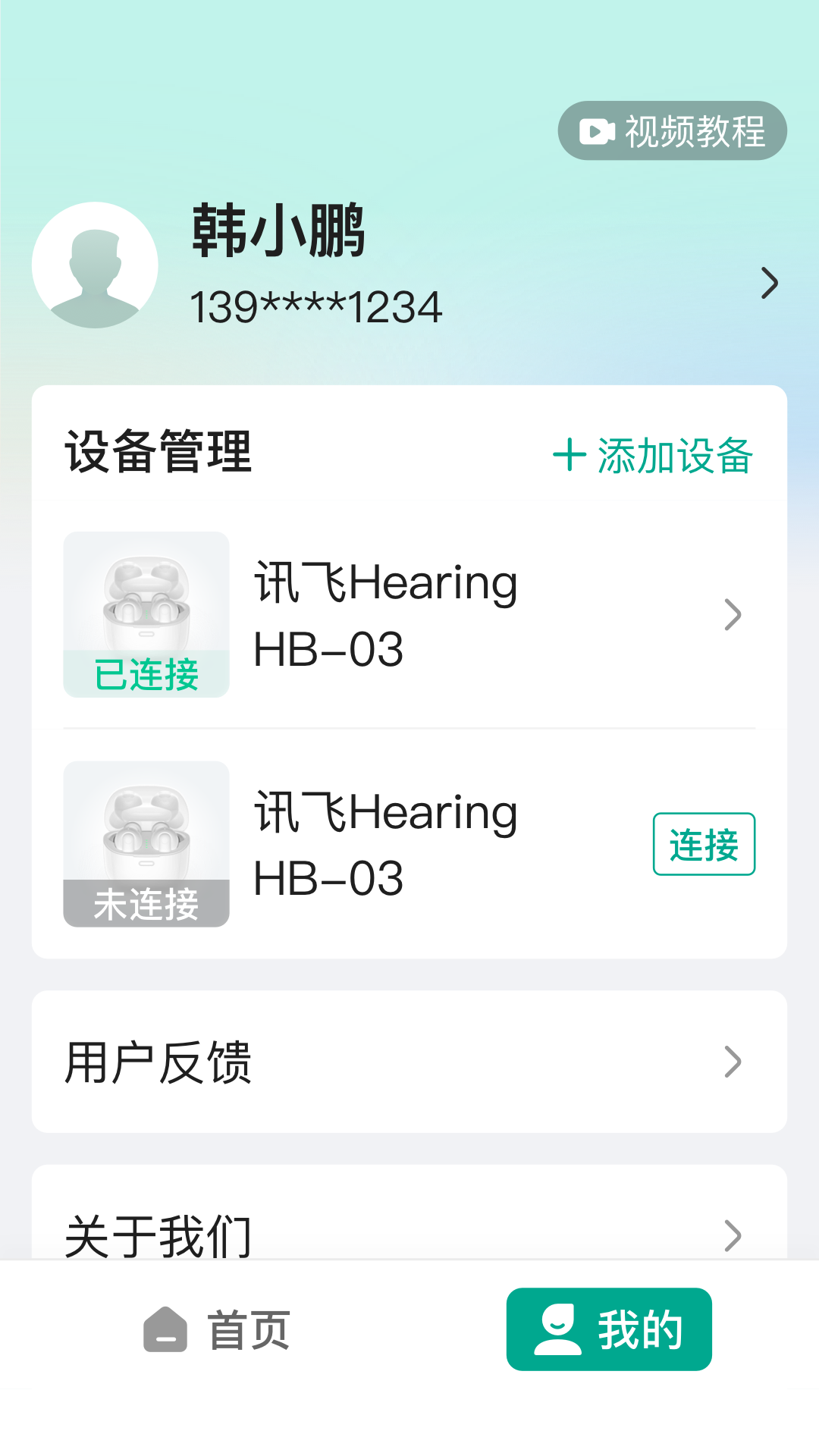Tap the video play icon beside 视频教程
The height and width of the screenshot is (1456, 819).
click(x=595, y=130)
